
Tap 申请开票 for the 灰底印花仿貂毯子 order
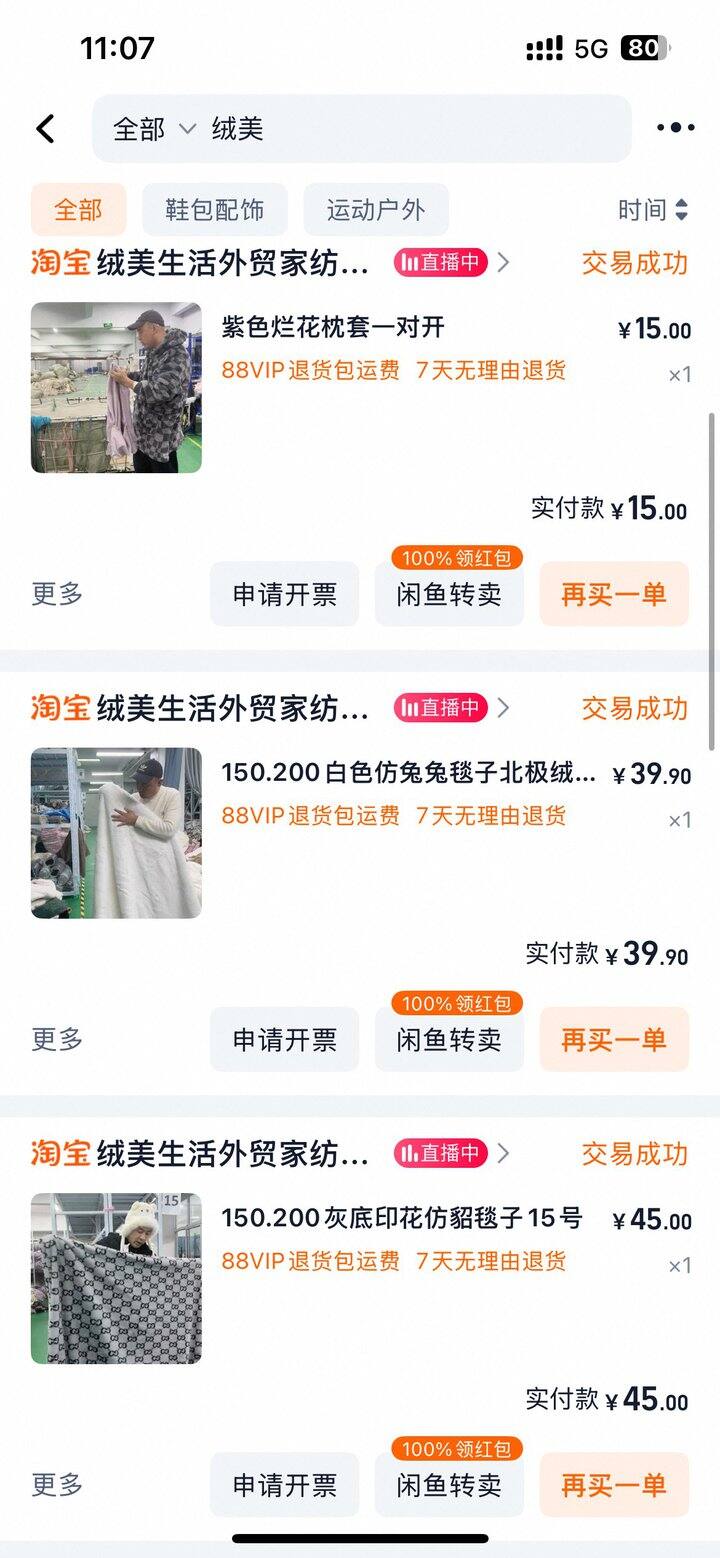(284, 1485)
